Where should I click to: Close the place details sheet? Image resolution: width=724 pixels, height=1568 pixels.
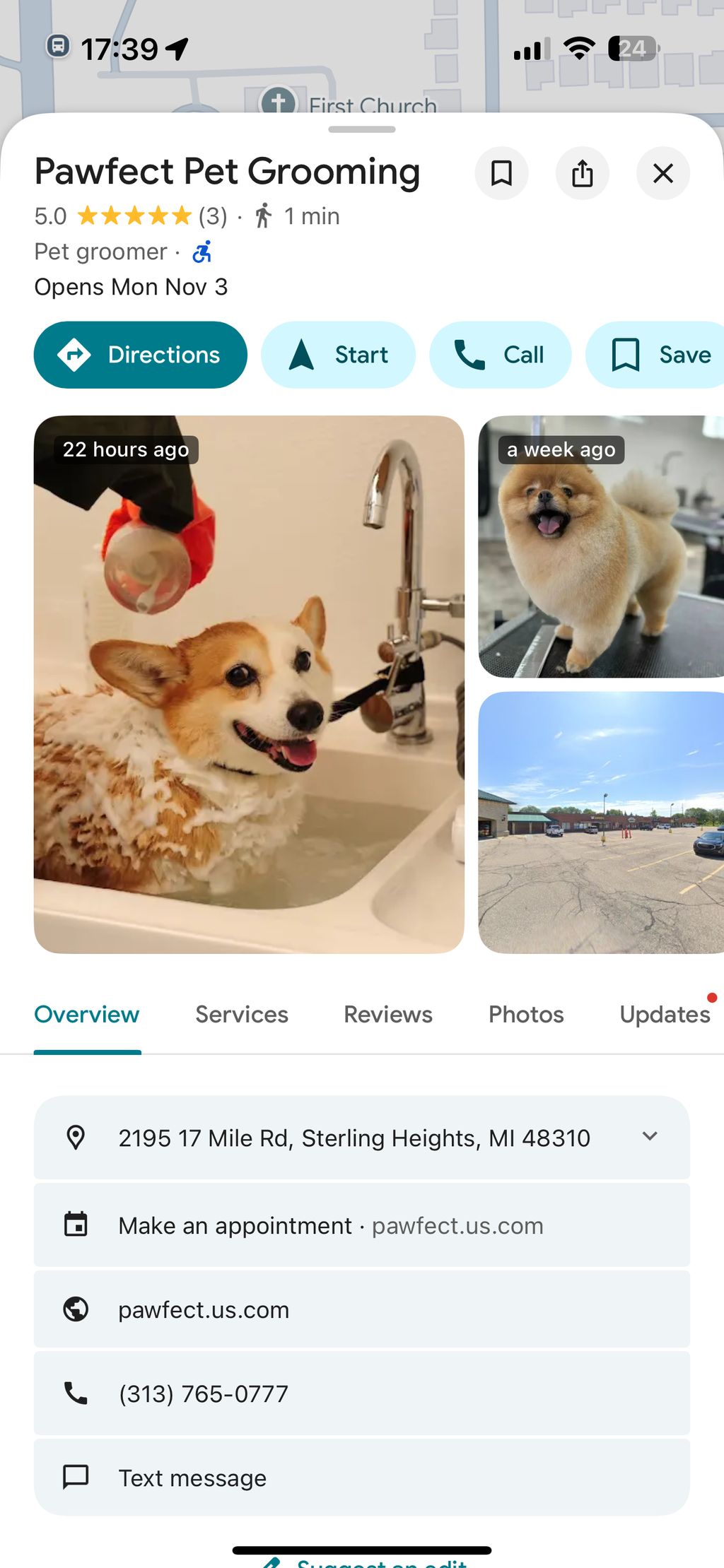click(x=662, y=173)
